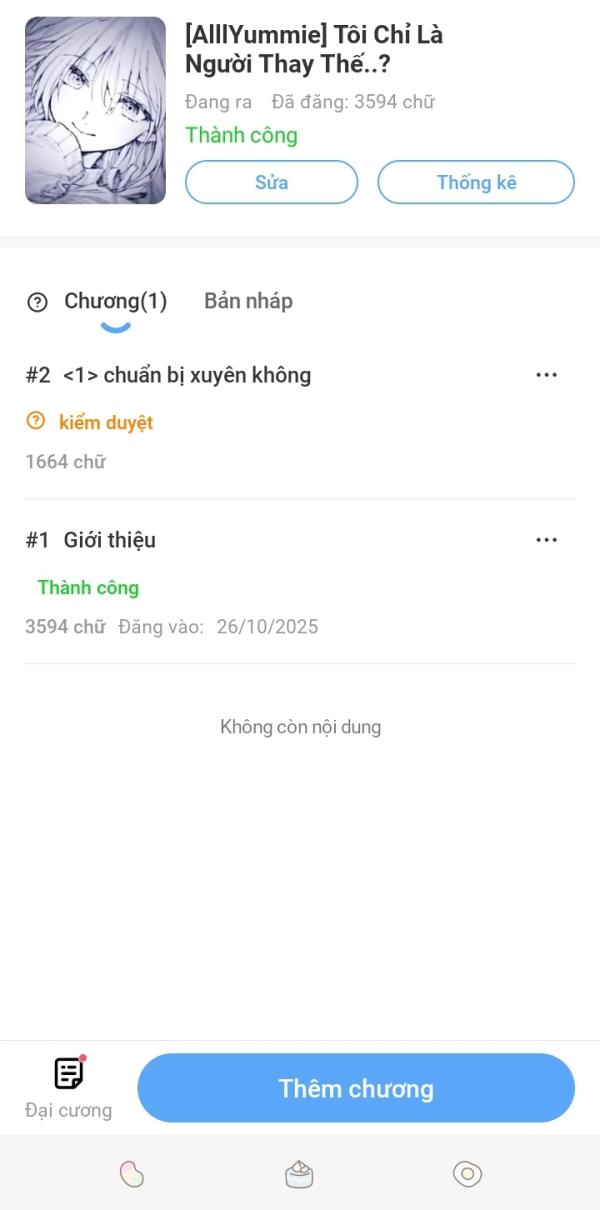Tap the Sửa edit button
The height and width of the screenshot is (1210, 600).
271,182
